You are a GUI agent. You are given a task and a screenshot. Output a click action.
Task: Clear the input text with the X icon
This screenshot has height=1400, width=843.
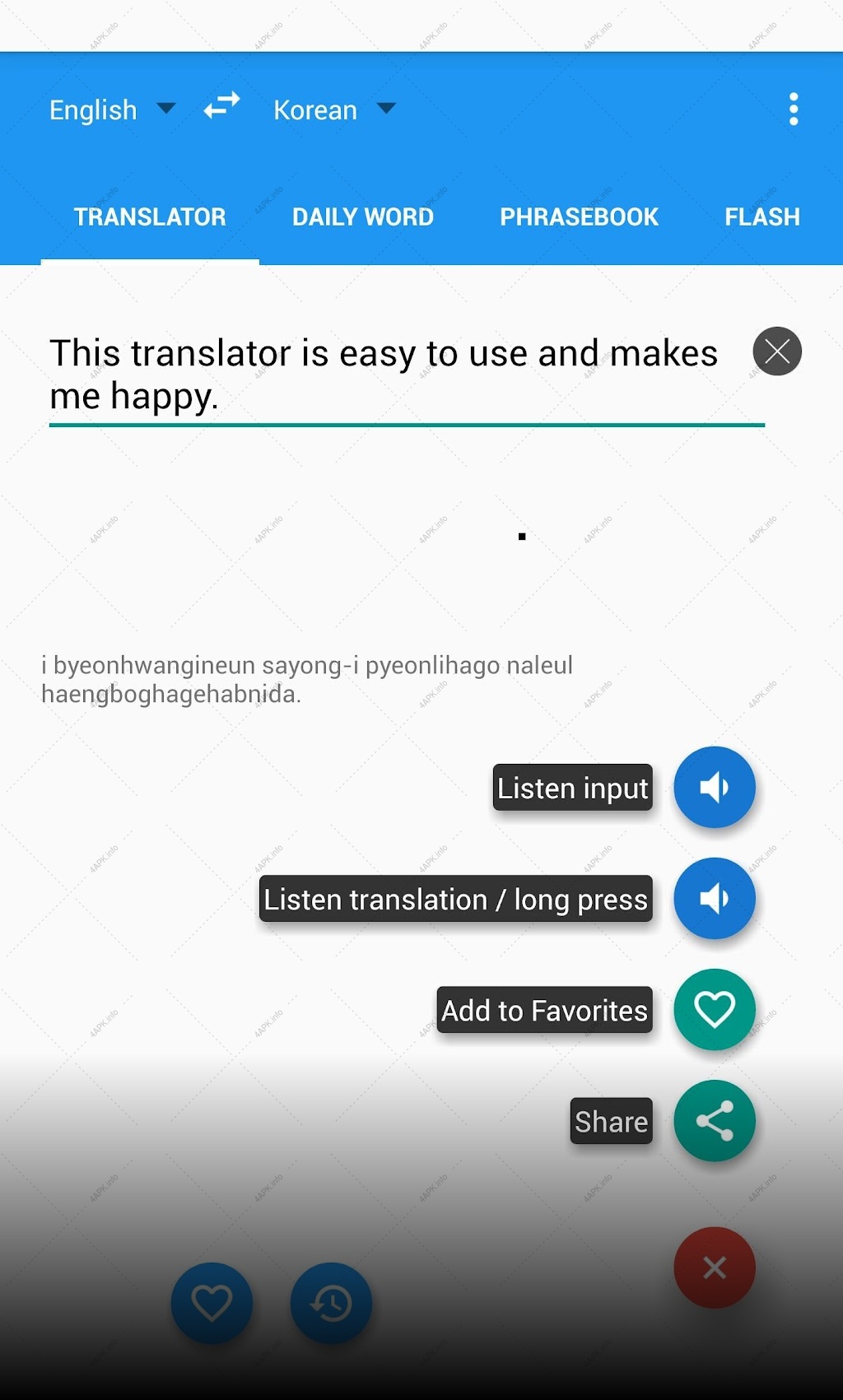click(777, 351)
